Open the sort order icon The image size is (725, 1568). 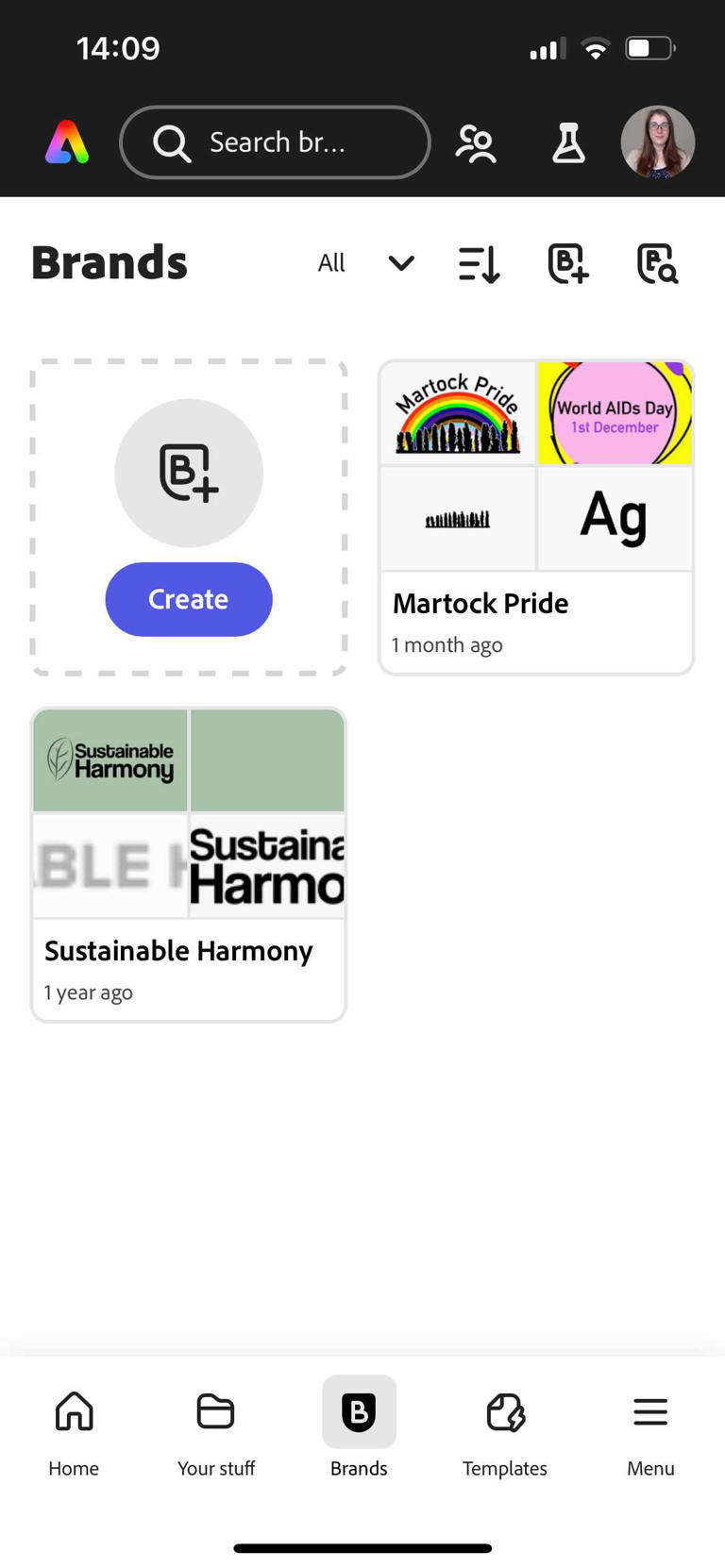[478, 264]
